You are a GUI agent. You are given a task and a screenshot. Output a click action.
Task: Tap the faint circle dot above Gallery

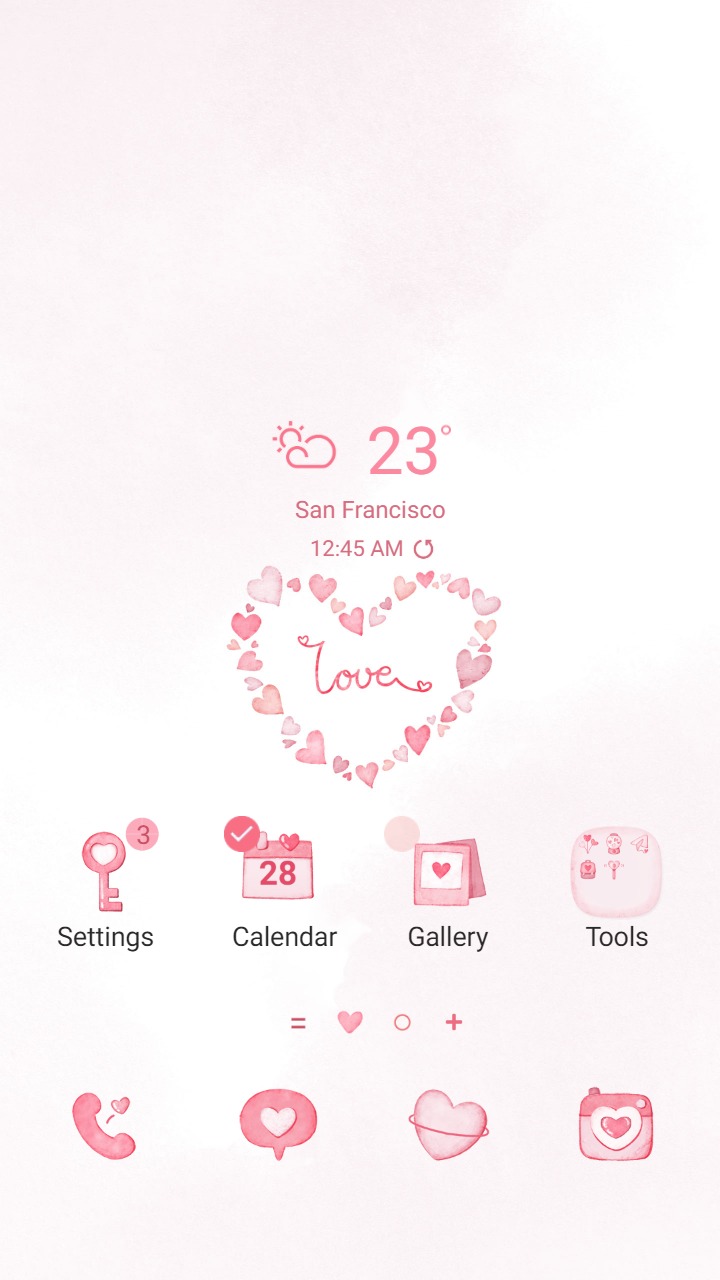tap(400, 832)
